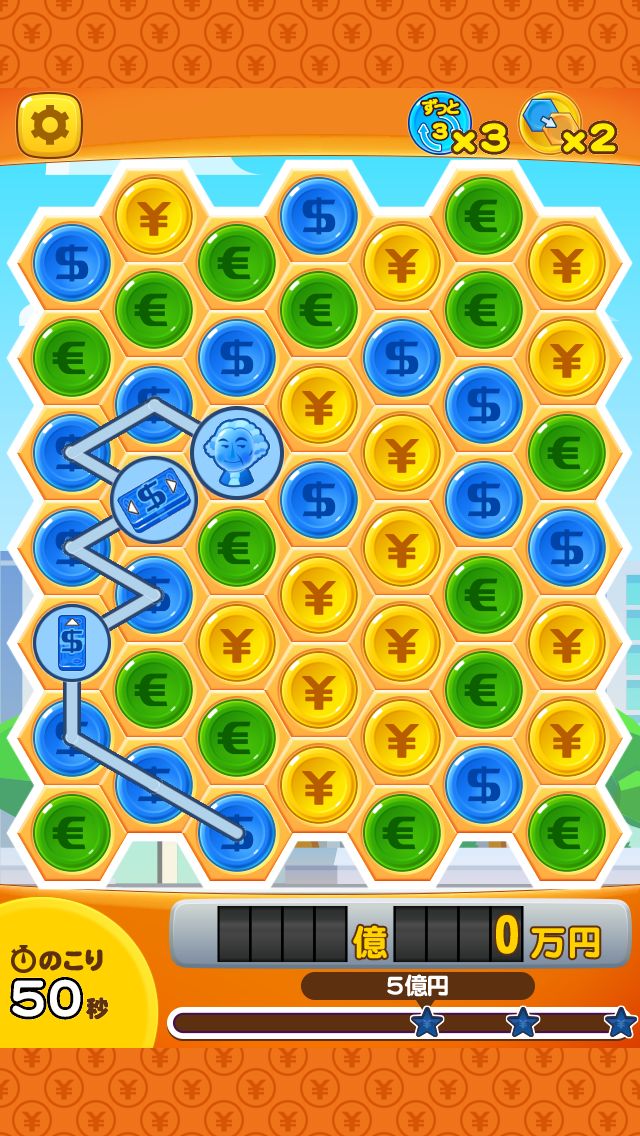Activate the ずっと3 power-up
The height and width of the screenshot is (1136, 640).
tap(439, 124)
